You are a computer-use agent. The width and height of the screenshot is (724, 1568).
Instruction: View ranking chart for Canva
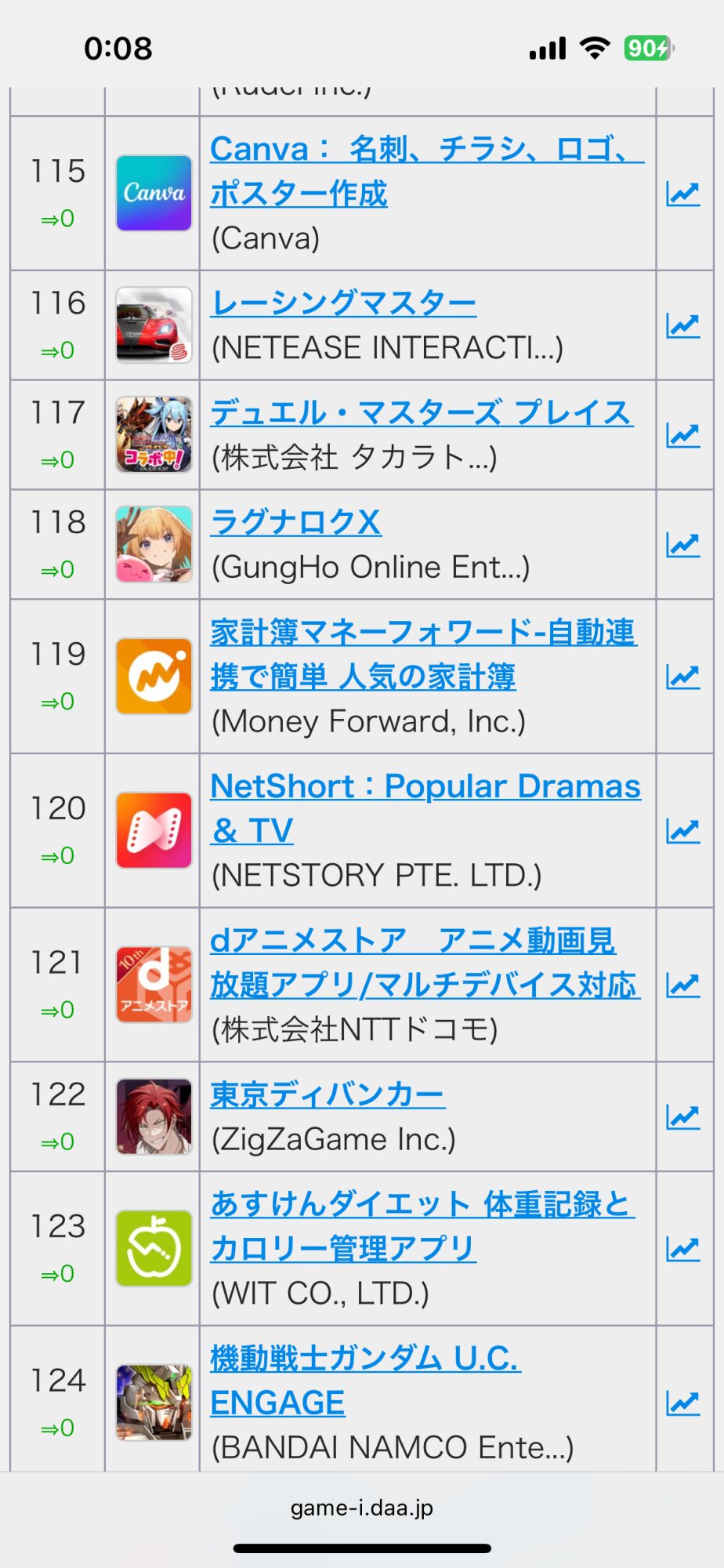click(682, 194)
